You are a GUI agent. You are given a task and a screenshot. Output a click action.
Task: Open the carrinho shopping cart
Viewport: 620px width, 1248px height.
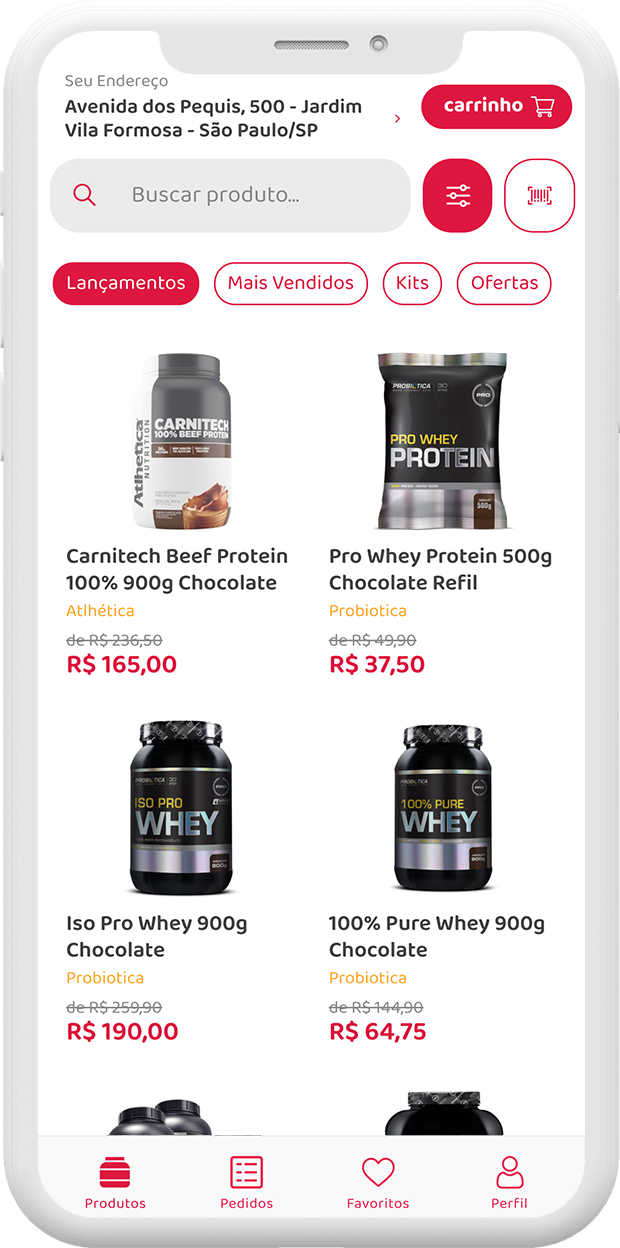[x=496, y=107]
